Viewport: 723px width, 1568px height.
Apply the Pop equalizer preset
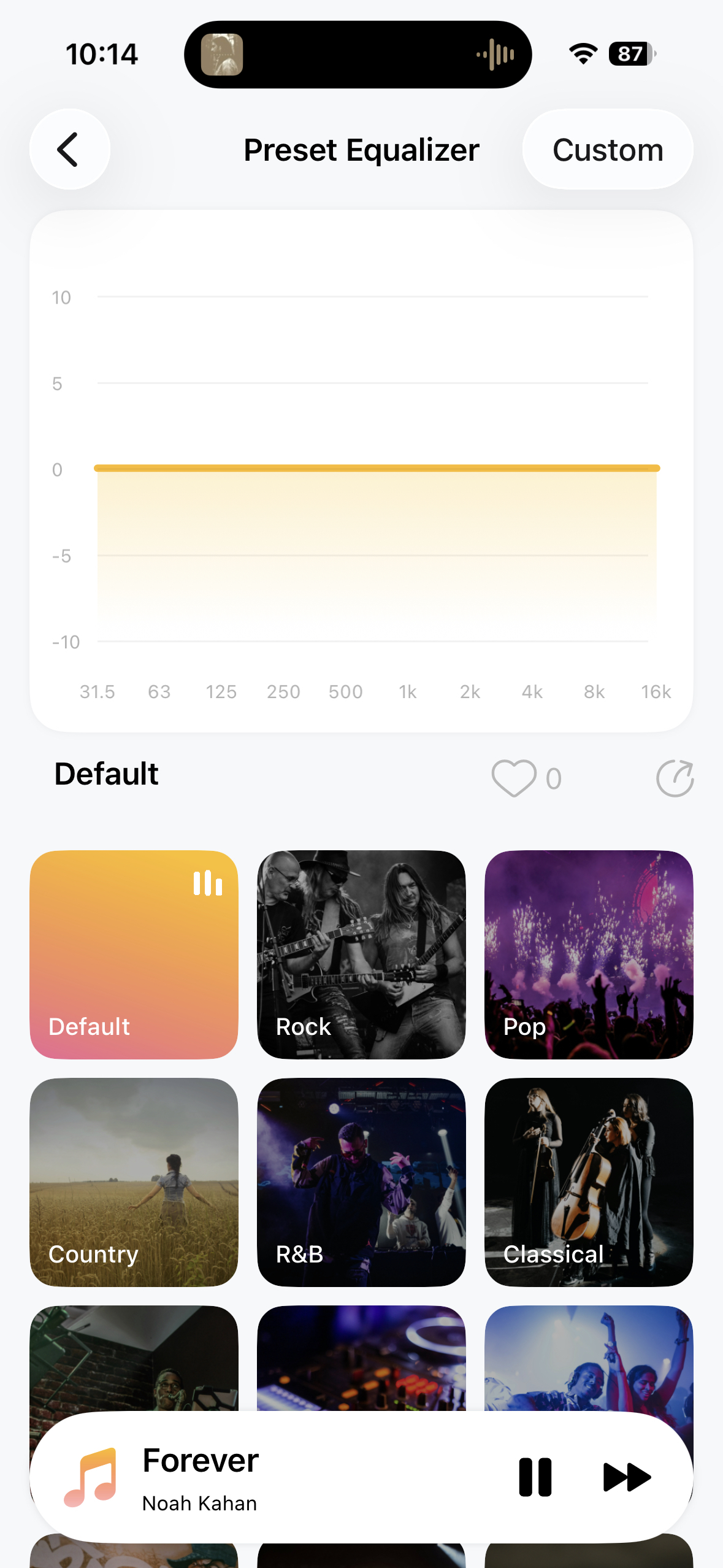(589, 954)
